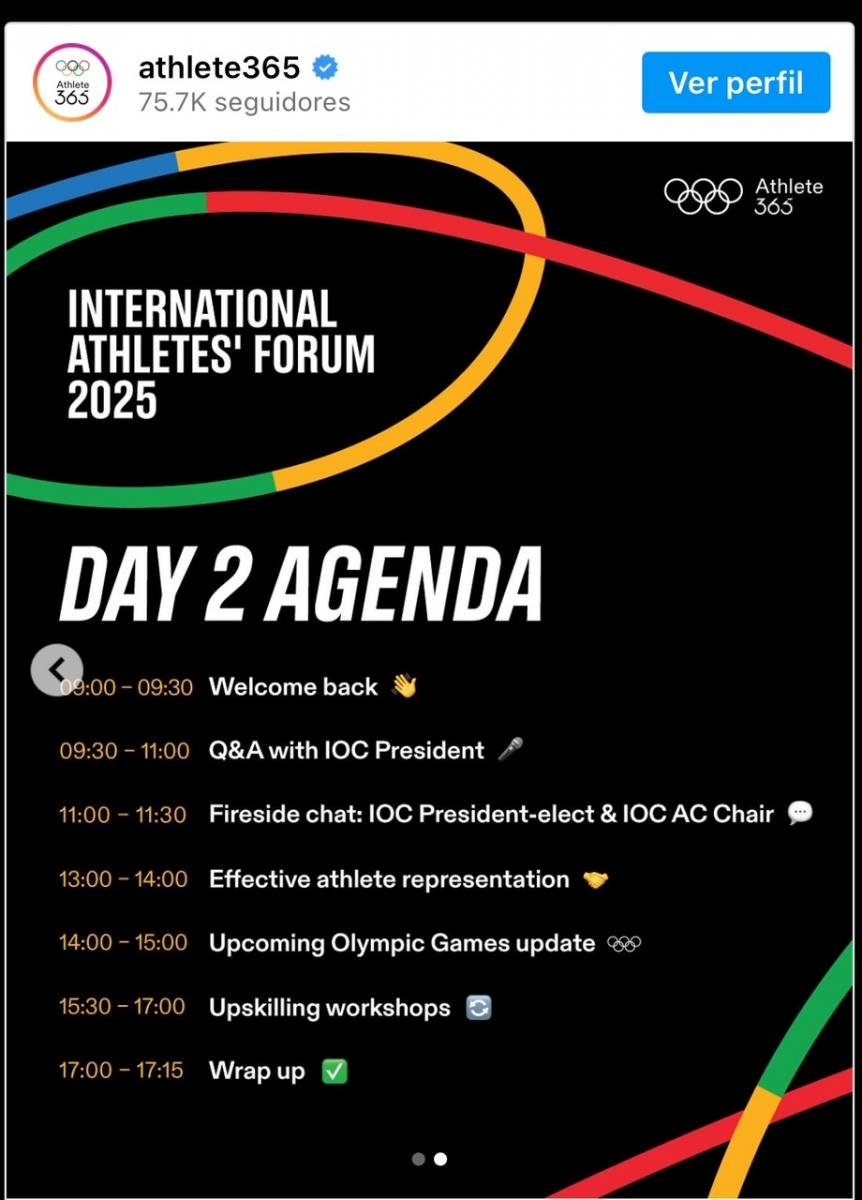Open the athlete365 profile picture
Image resolution: width=862 pixels, height=1200 pixels.
point(72,83)
